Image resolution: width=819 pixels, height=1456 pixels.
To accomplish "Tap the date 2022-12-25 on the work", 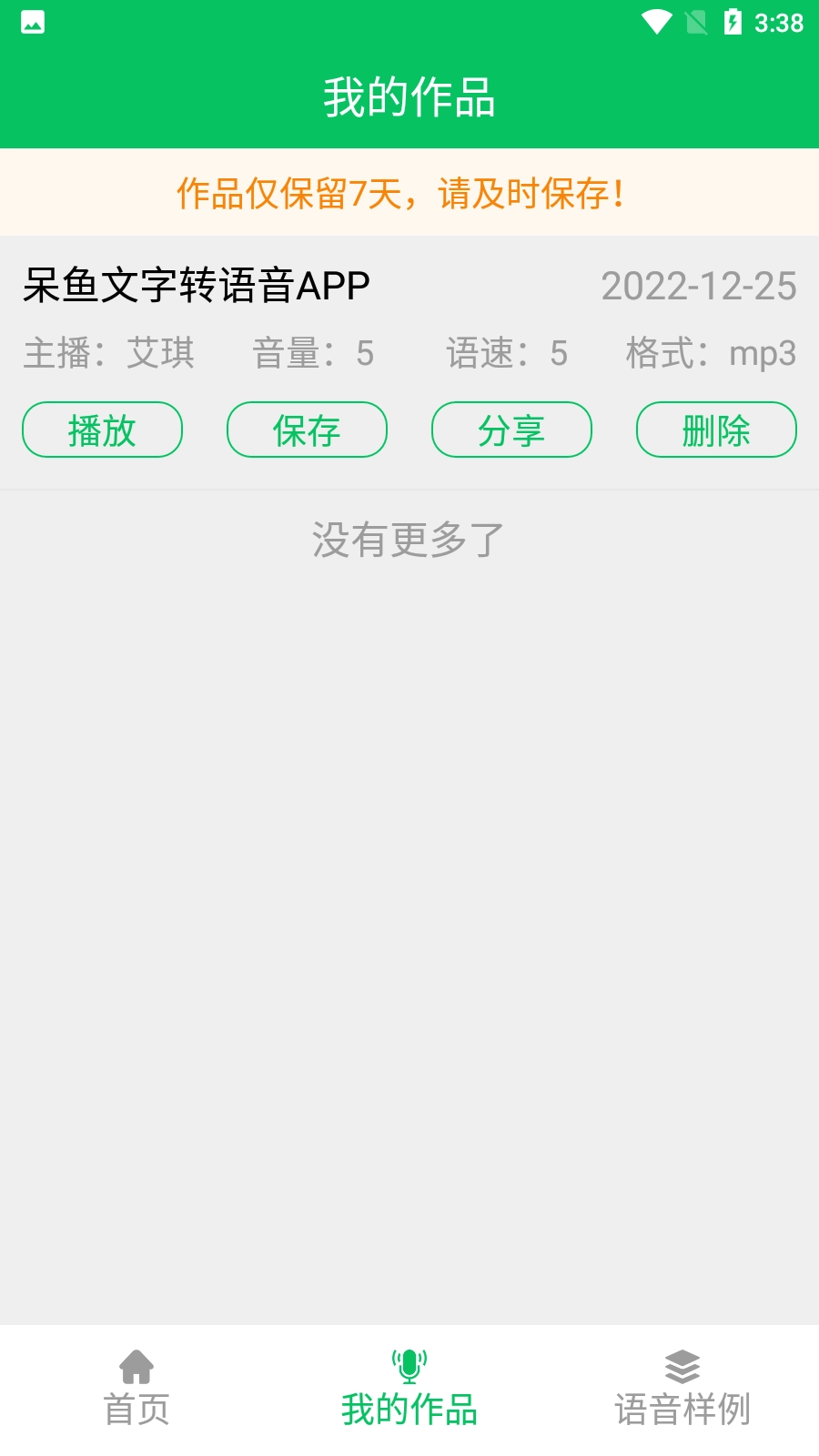I will point(699,285).
